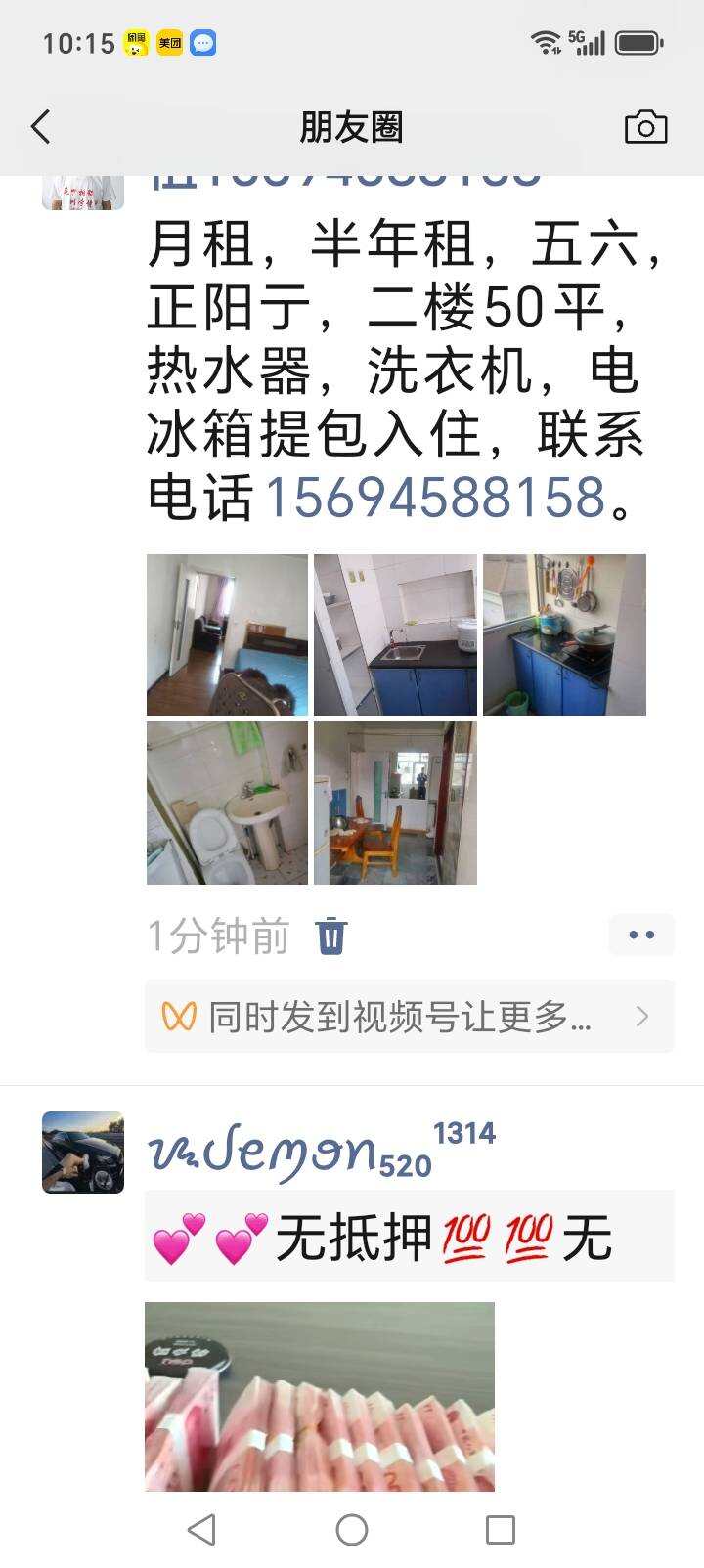The width and height of the screenshot is (704, 1568).
Task: Open the cash bundles photo
Action: click(320, 1396)
